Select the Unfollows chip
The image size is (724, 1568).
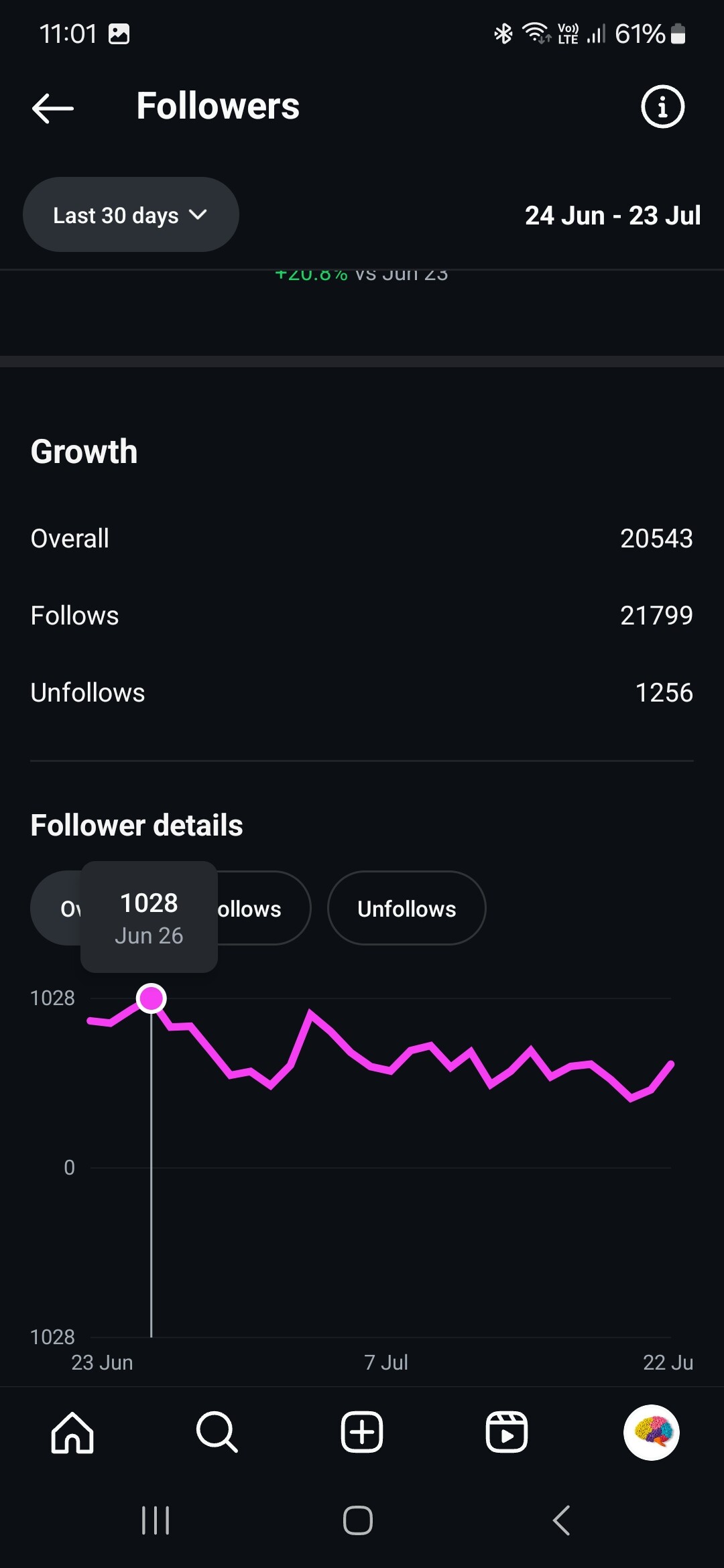[x=406, y=909]
